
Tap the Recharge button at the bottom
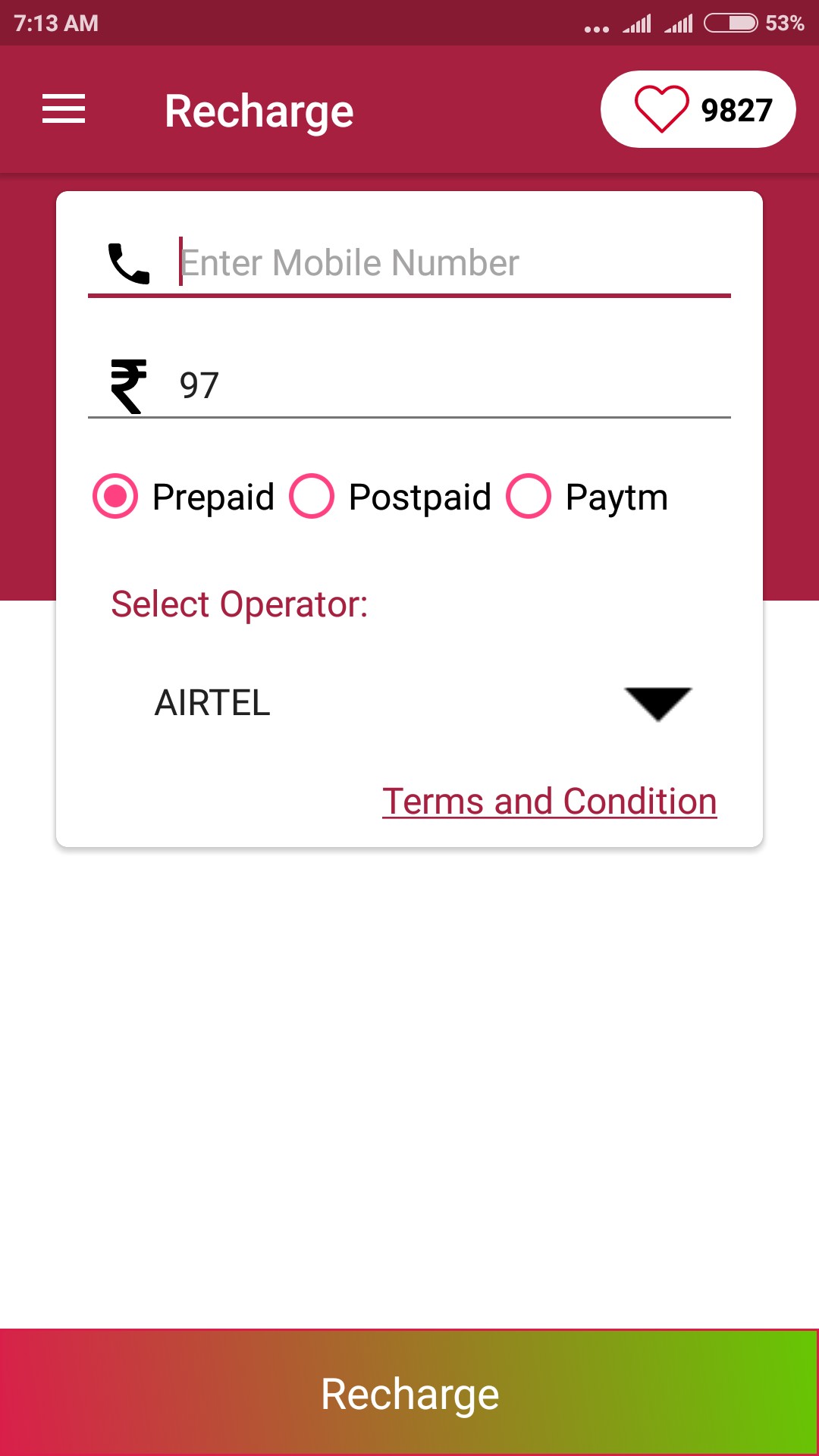409,1393
